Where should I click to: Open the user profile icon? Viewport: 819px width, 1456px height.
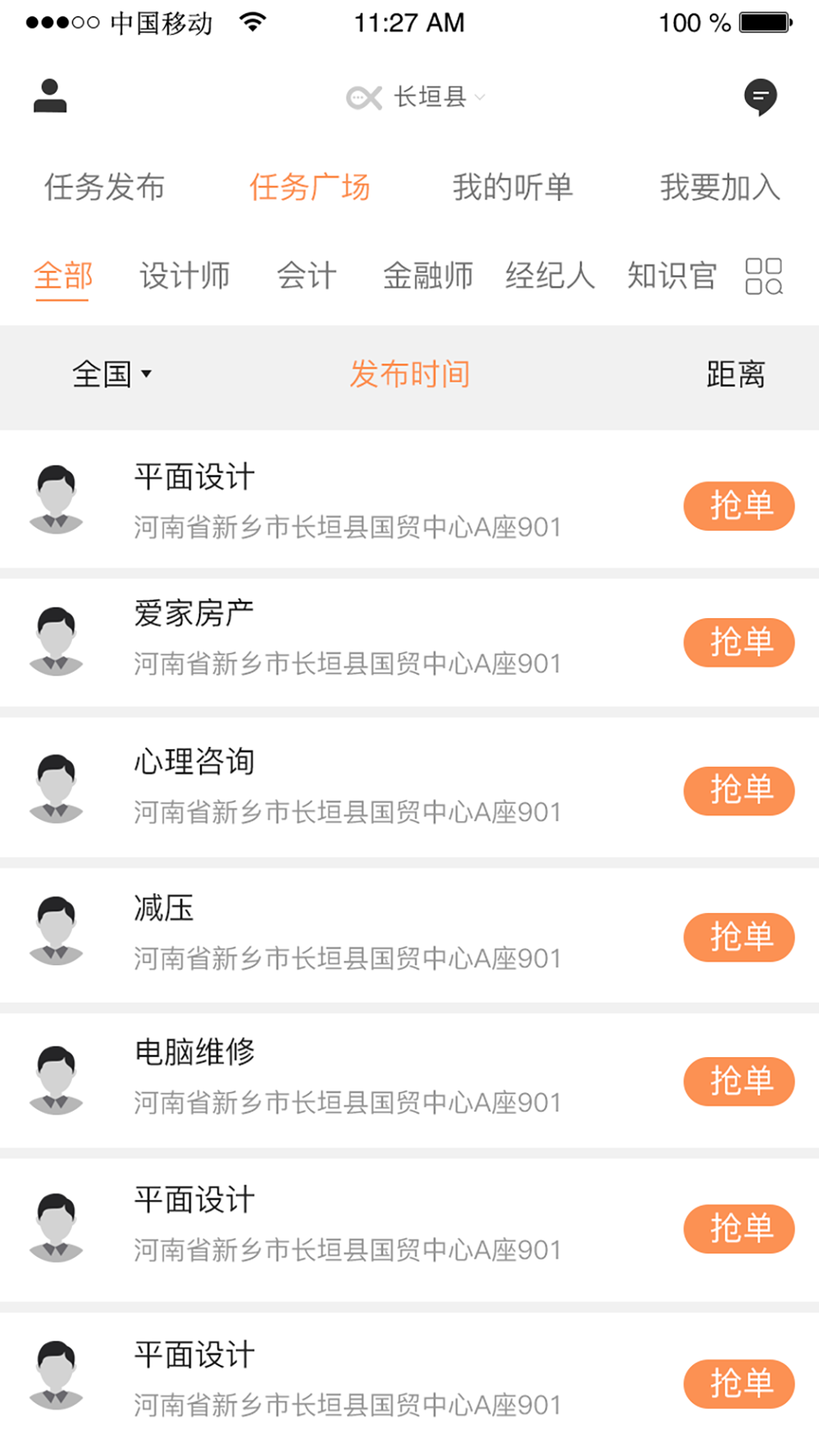pyautogui.click(x=50, y=96)
